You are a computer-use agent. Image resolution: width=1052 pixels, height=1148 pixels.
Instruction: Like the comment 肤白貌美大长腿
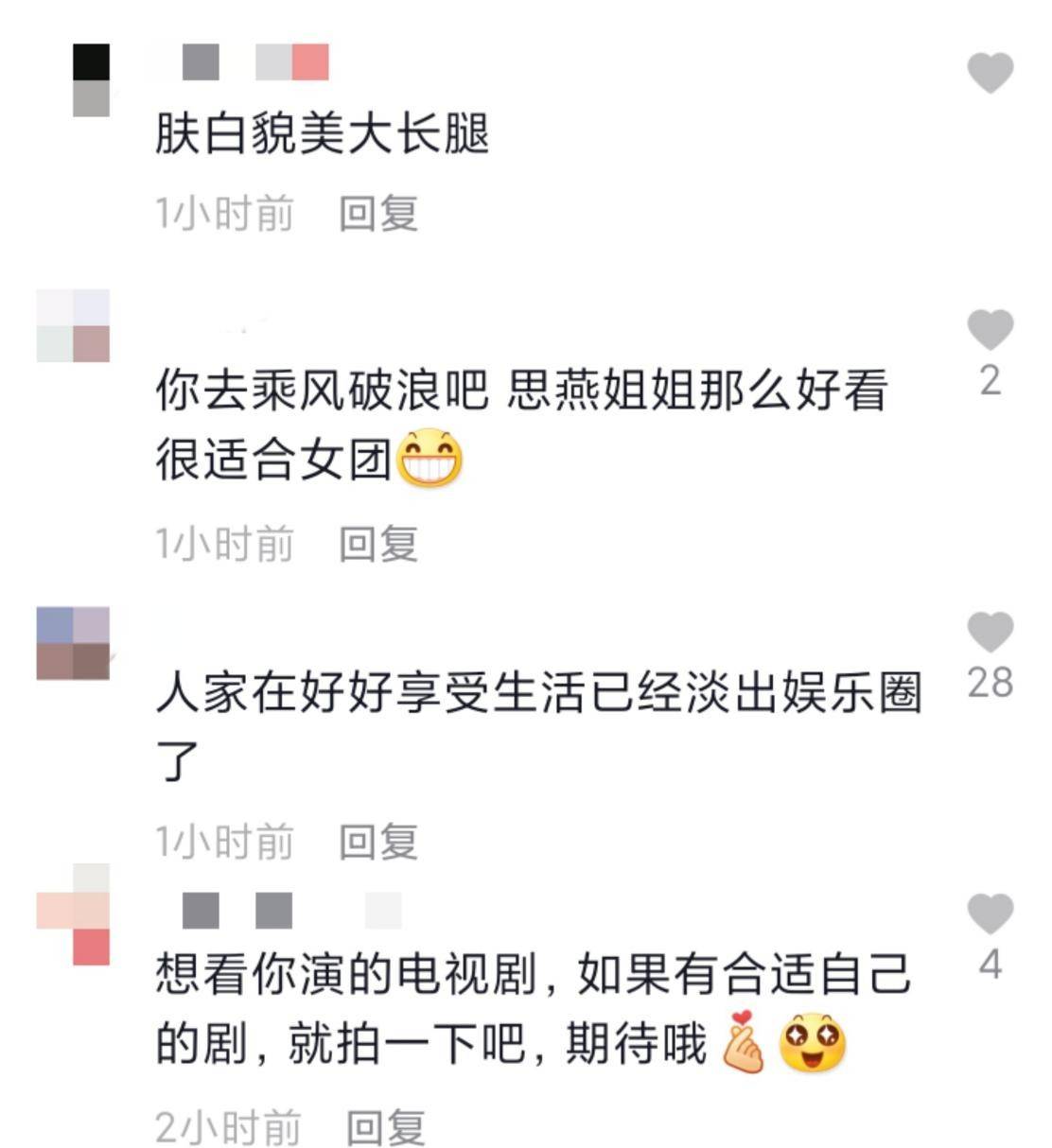[990, 73]
